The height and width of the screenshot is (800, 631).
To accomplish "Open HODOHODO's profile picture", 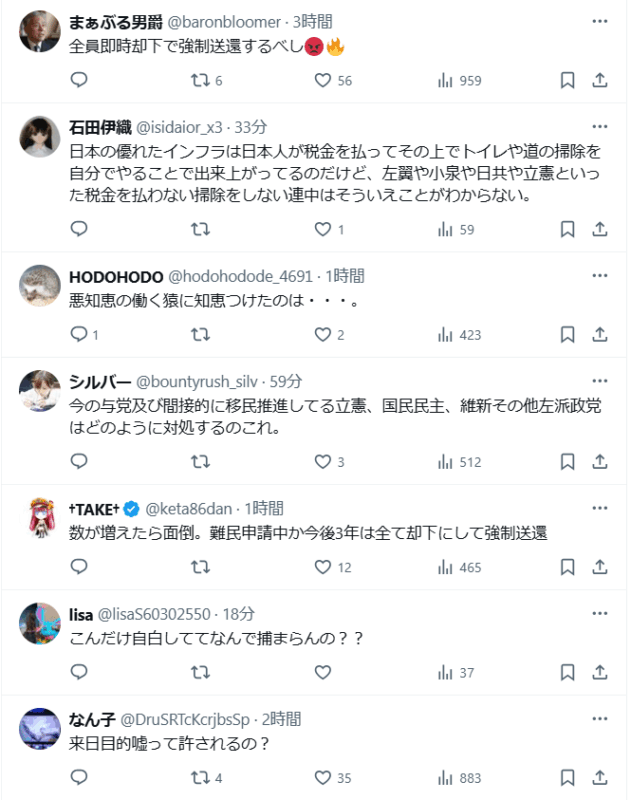I will click(x=41, y=286).
